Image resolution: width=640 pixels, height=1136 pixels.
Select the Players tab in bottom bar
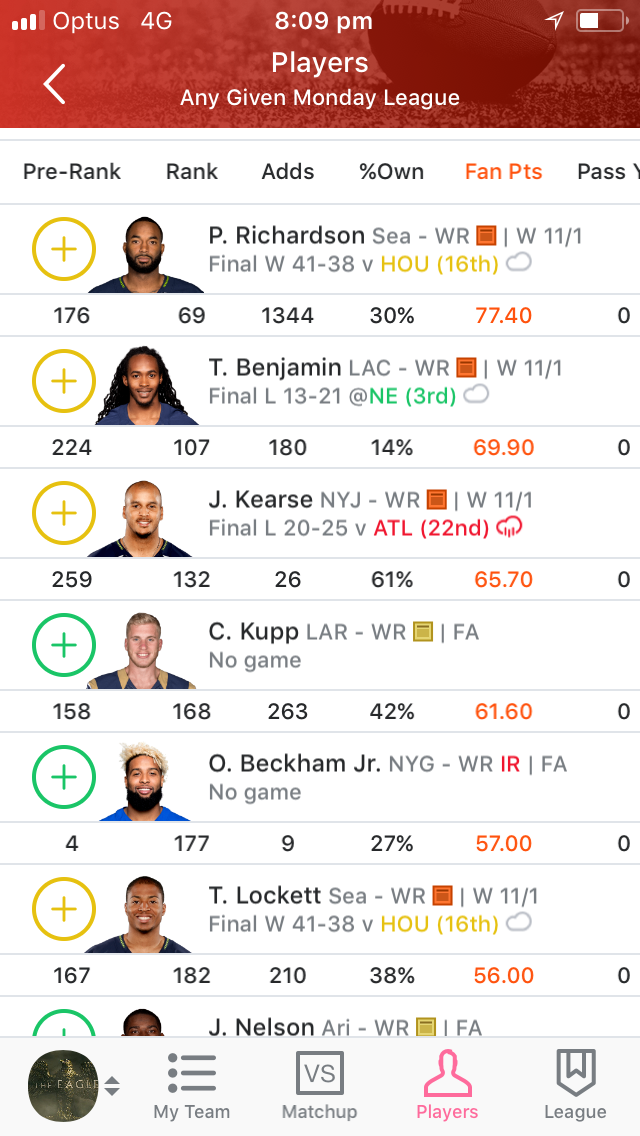447,1086
